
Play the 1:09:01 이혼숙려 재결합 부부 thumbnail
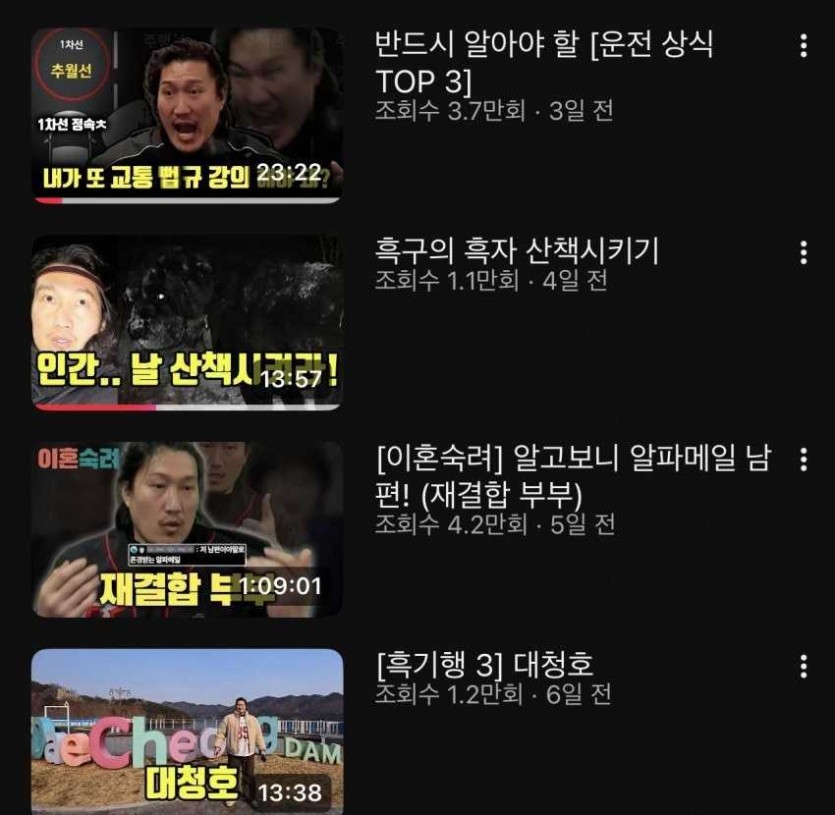coord(187,530)
